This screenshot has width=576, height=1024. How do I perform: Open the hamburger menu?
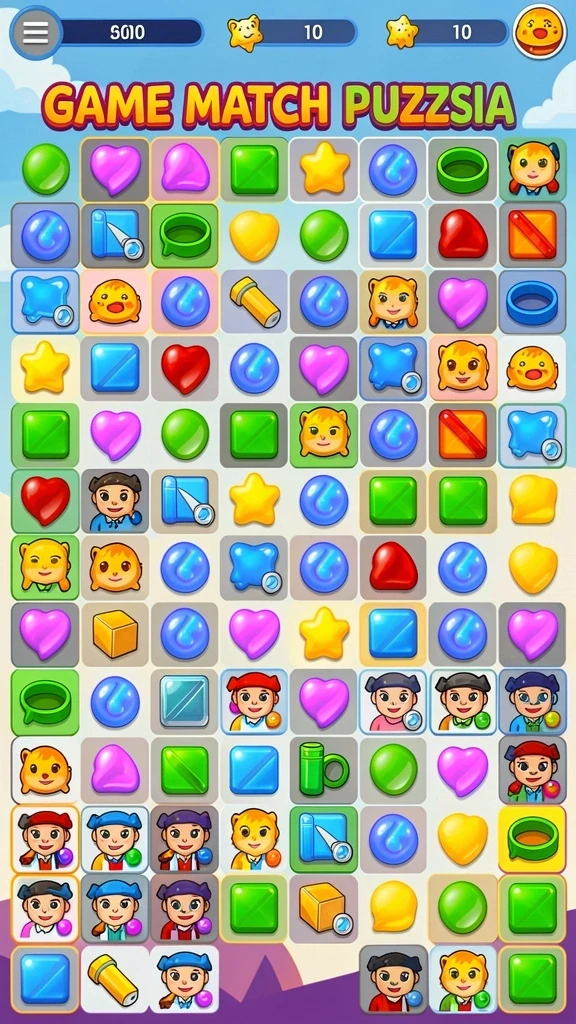pyautogui.click(x=35, y=32)
